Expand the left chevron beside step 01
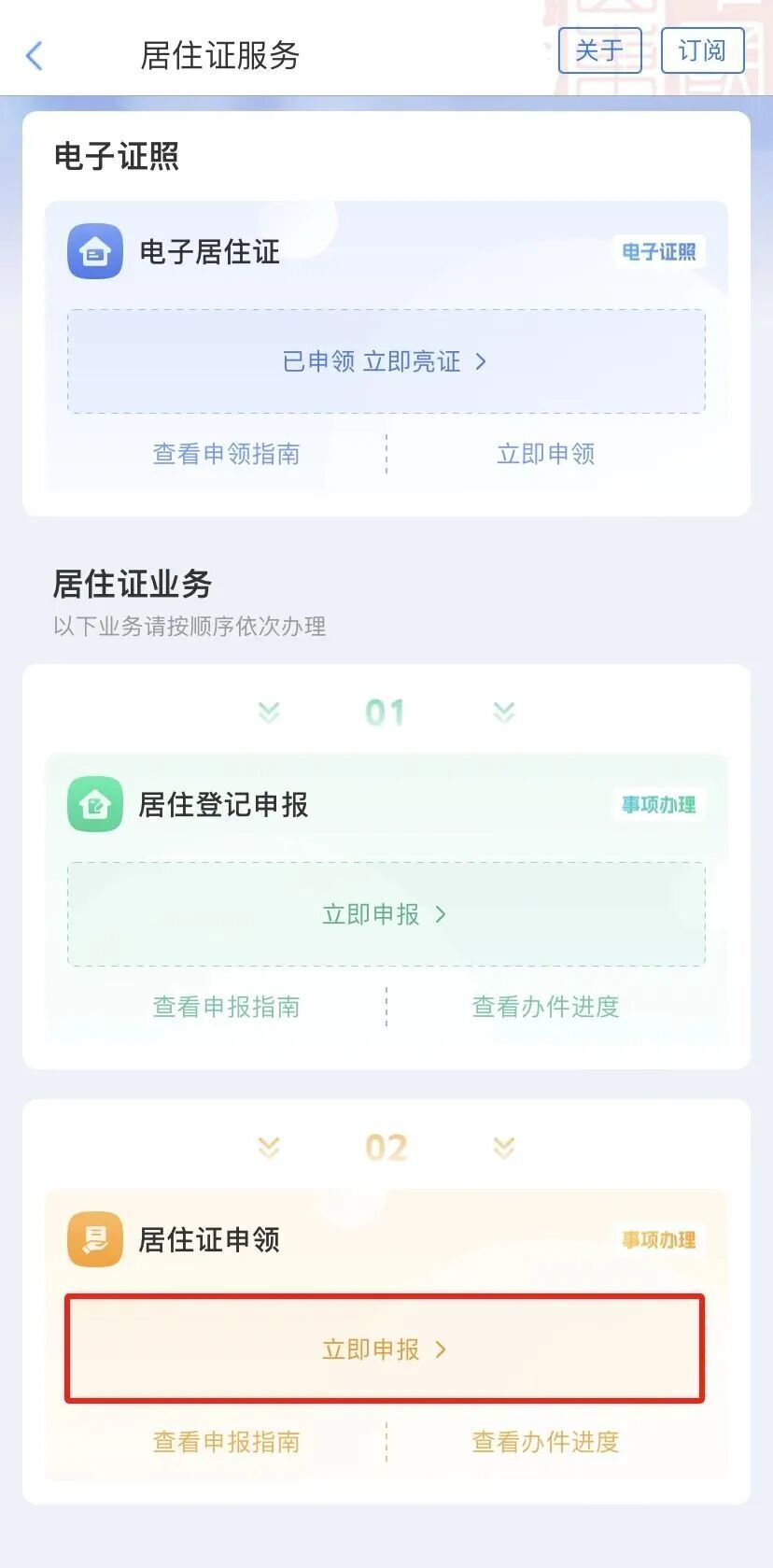Screen dimensions: 773x1568 point(268,712)
